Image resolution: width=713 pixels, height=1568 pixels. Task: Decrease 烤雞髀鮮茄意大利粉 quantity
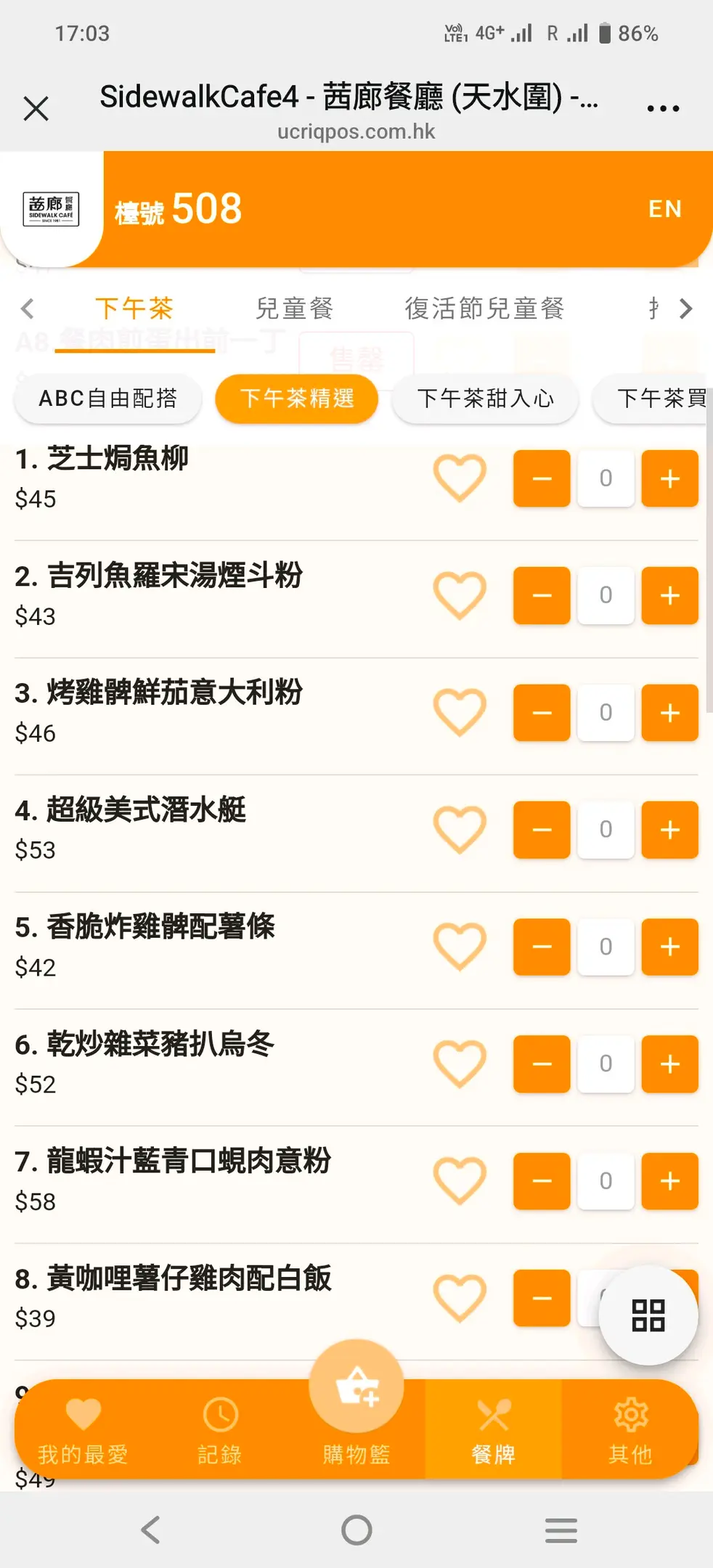542,713
